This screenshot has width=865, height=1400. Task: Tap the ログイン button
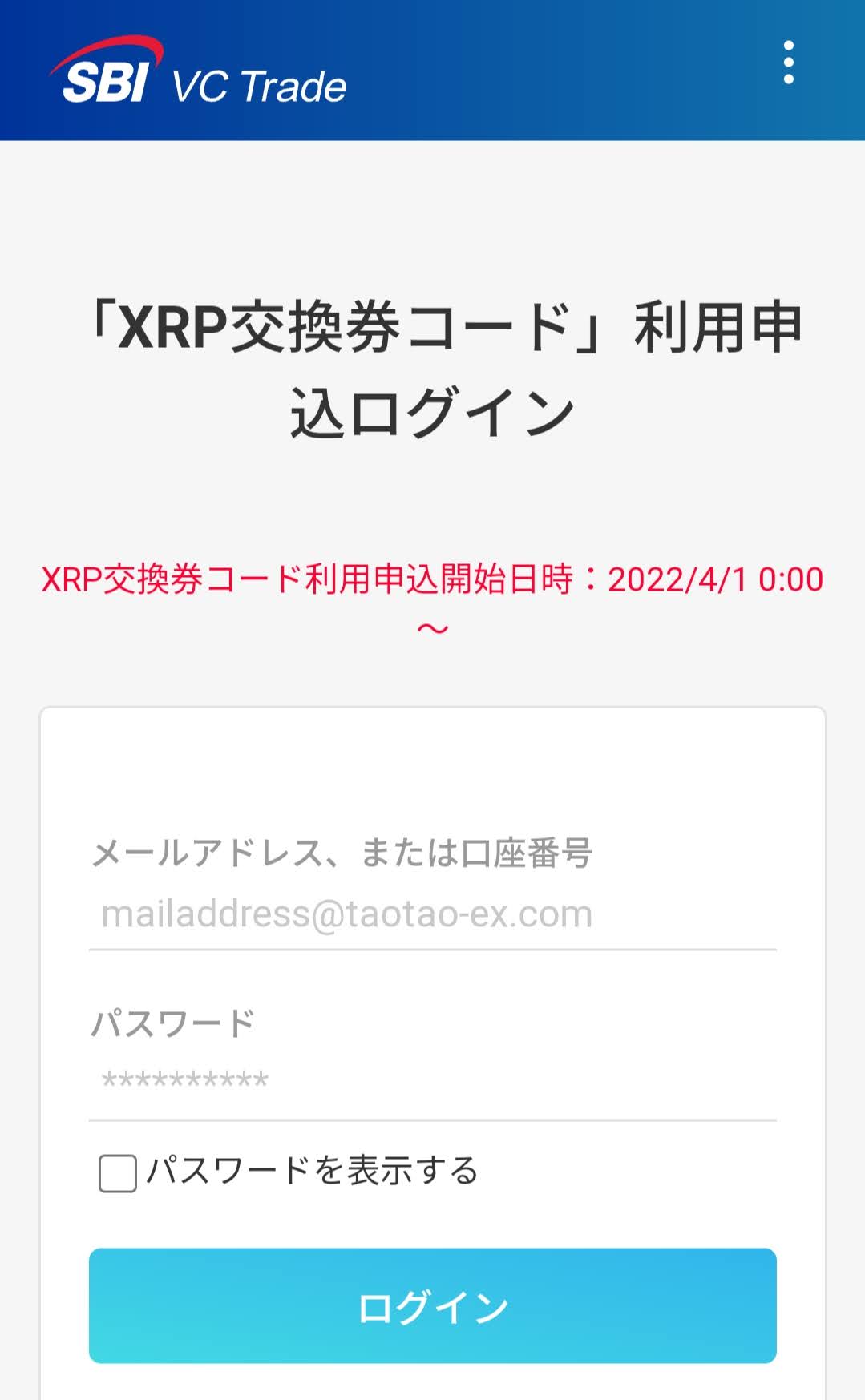[x=433, y=1305]
